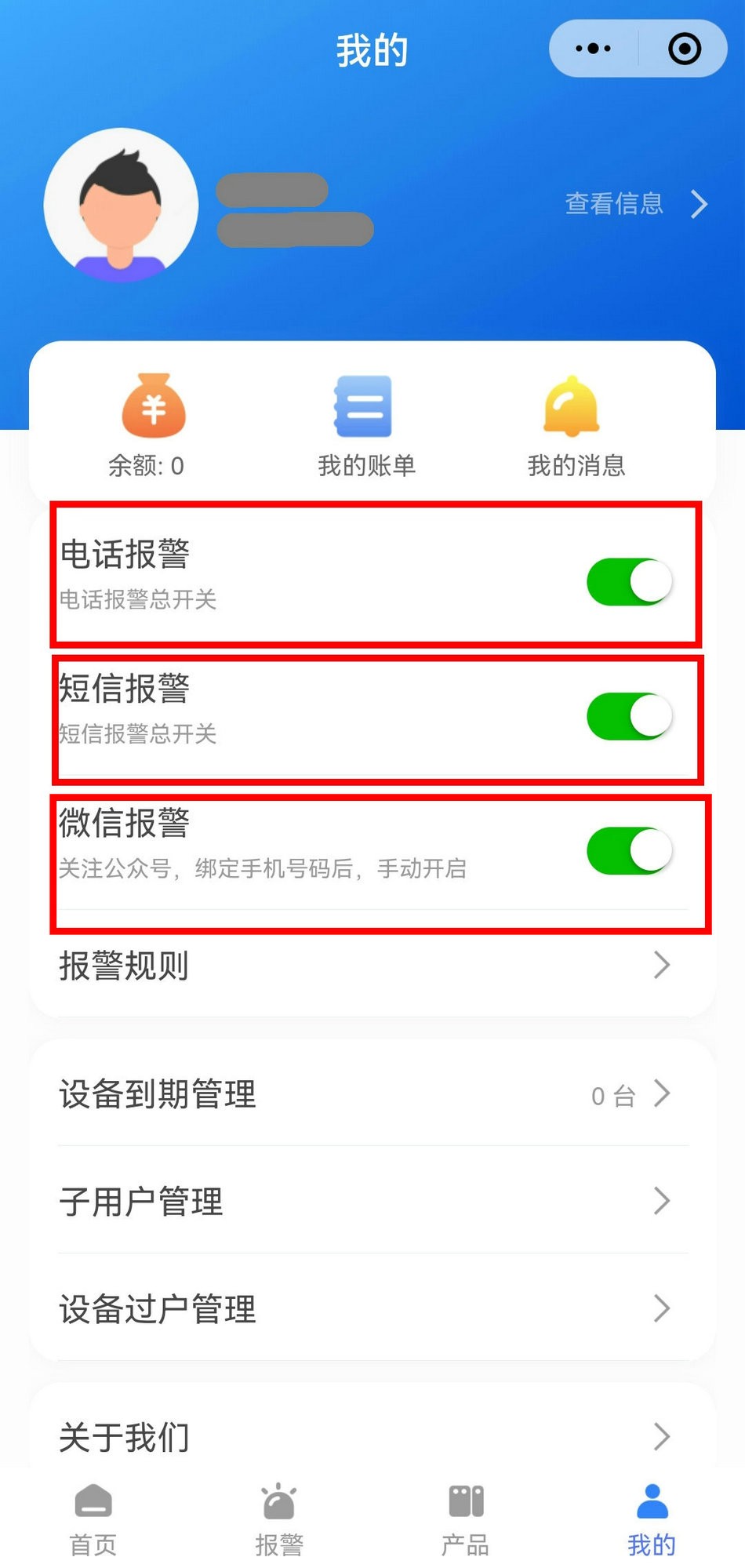
Task: Select the 我的 tab
Action: [x=652, y=1519]
